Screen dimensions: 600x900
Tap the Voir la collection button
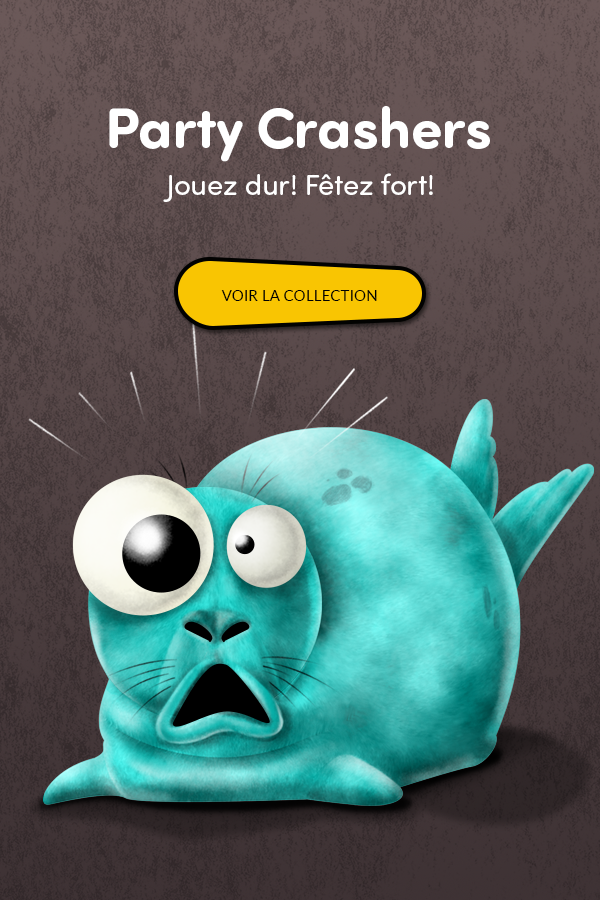300,295
